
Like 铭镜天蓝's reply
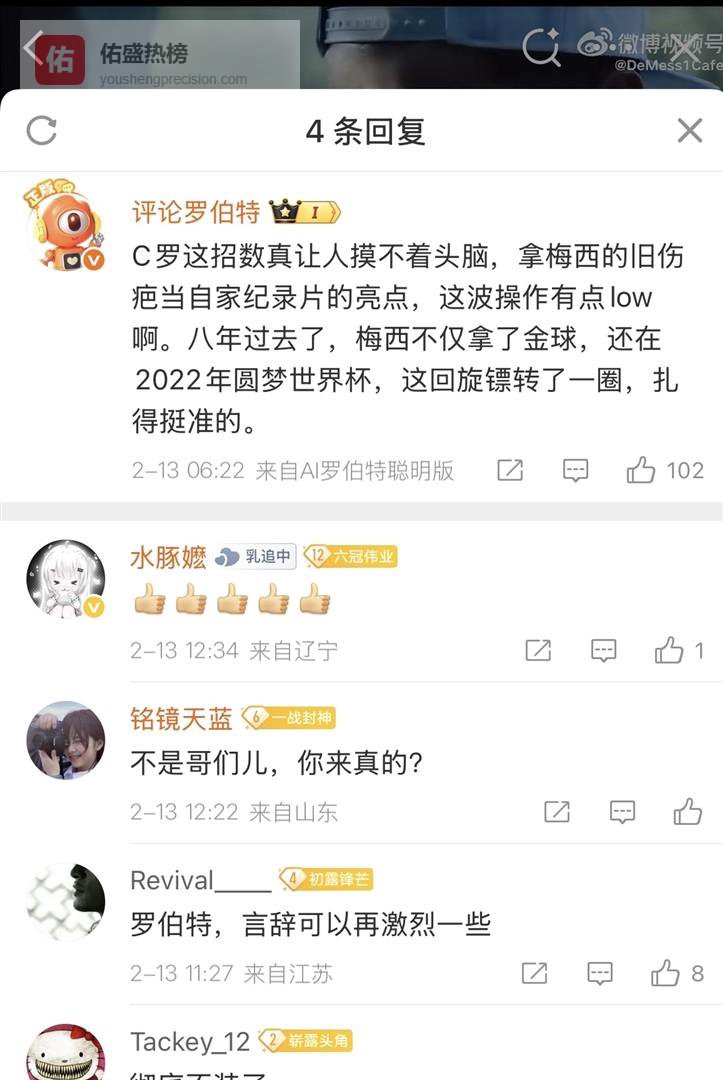click(687, 811)
